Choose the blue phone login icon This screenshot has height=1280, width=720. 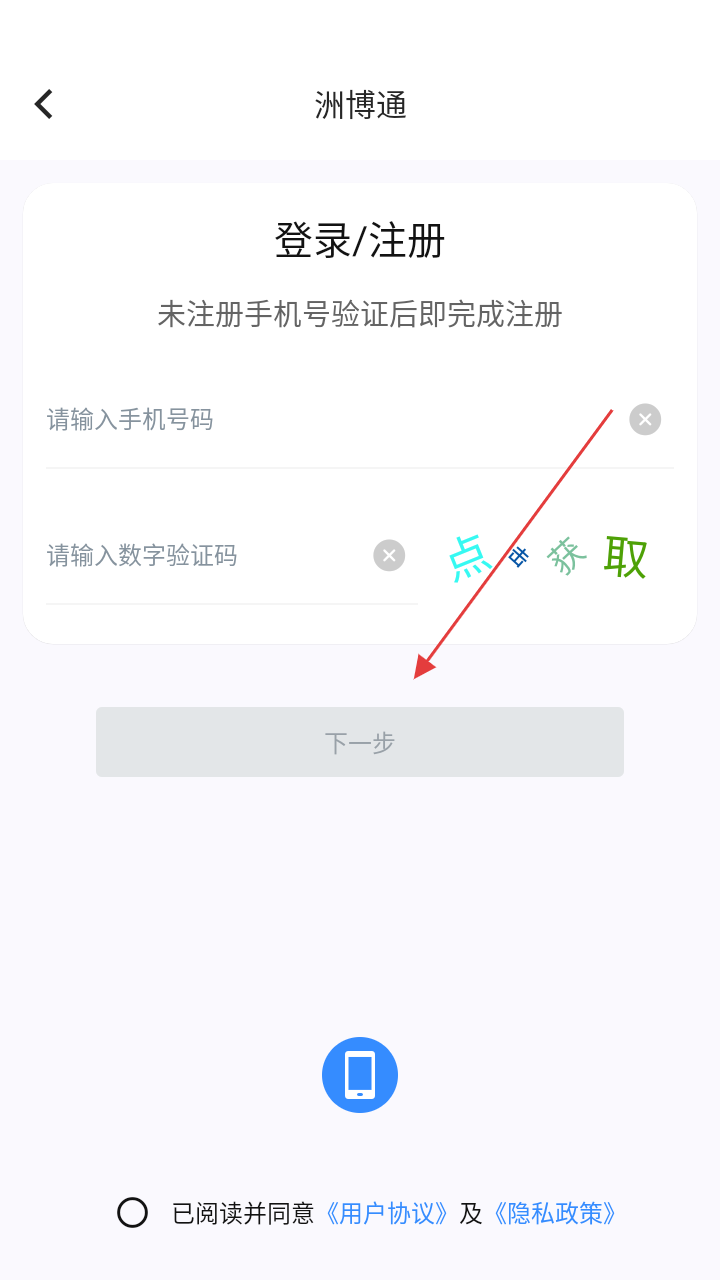tap(360, 1075)
